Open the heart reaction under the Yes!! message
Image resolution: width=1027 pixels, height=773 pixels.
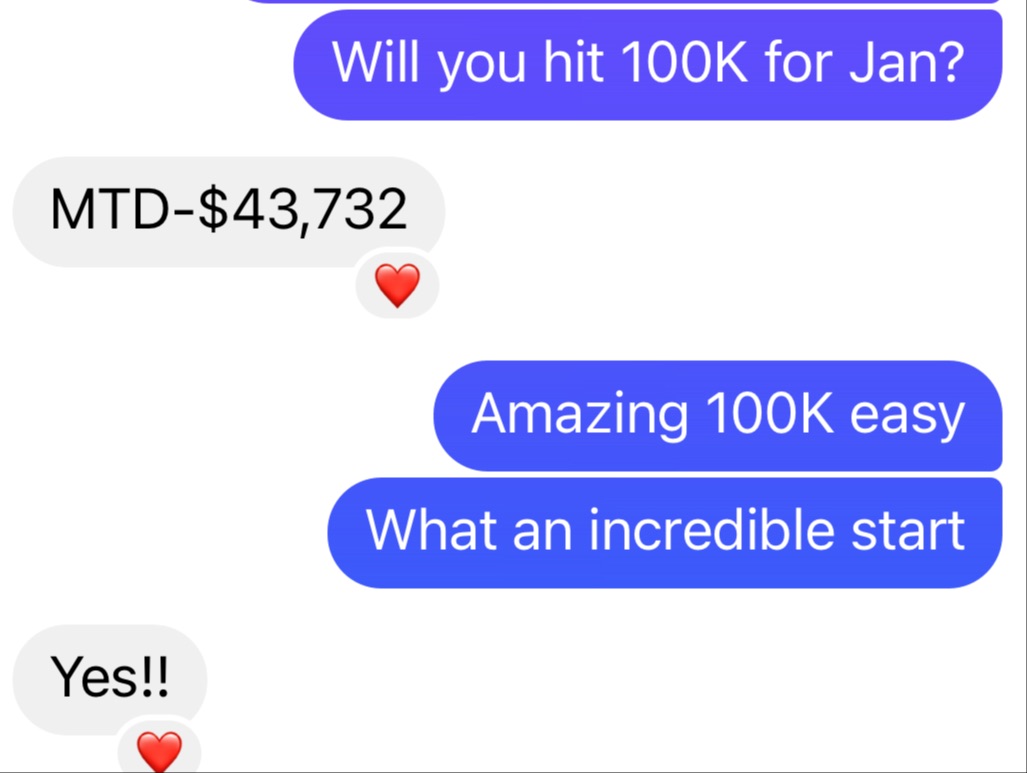[159, 750]
